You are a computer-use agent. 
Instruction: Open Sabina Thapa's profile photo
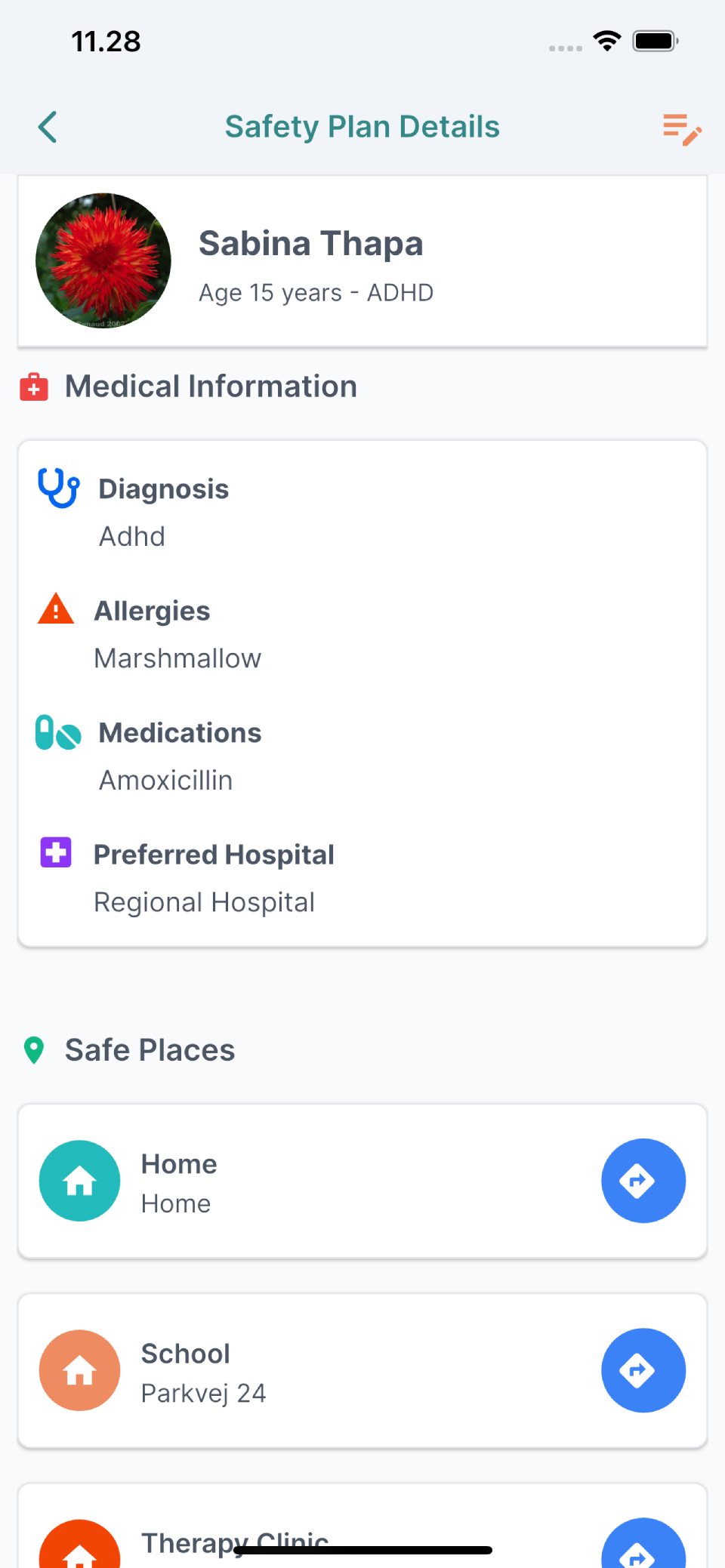[103, 260]
